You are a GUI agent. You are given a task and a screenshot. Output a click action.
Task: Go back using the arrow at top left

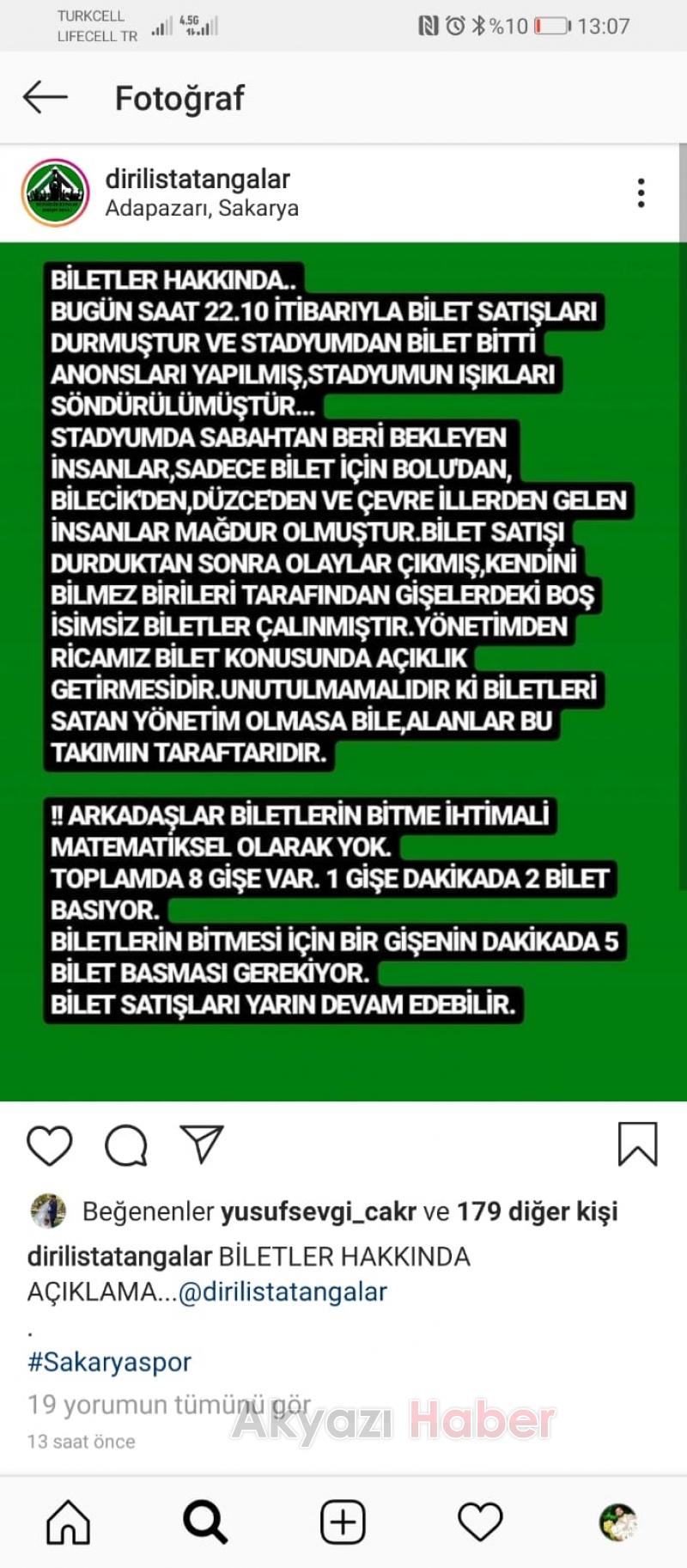click(46, 96)
